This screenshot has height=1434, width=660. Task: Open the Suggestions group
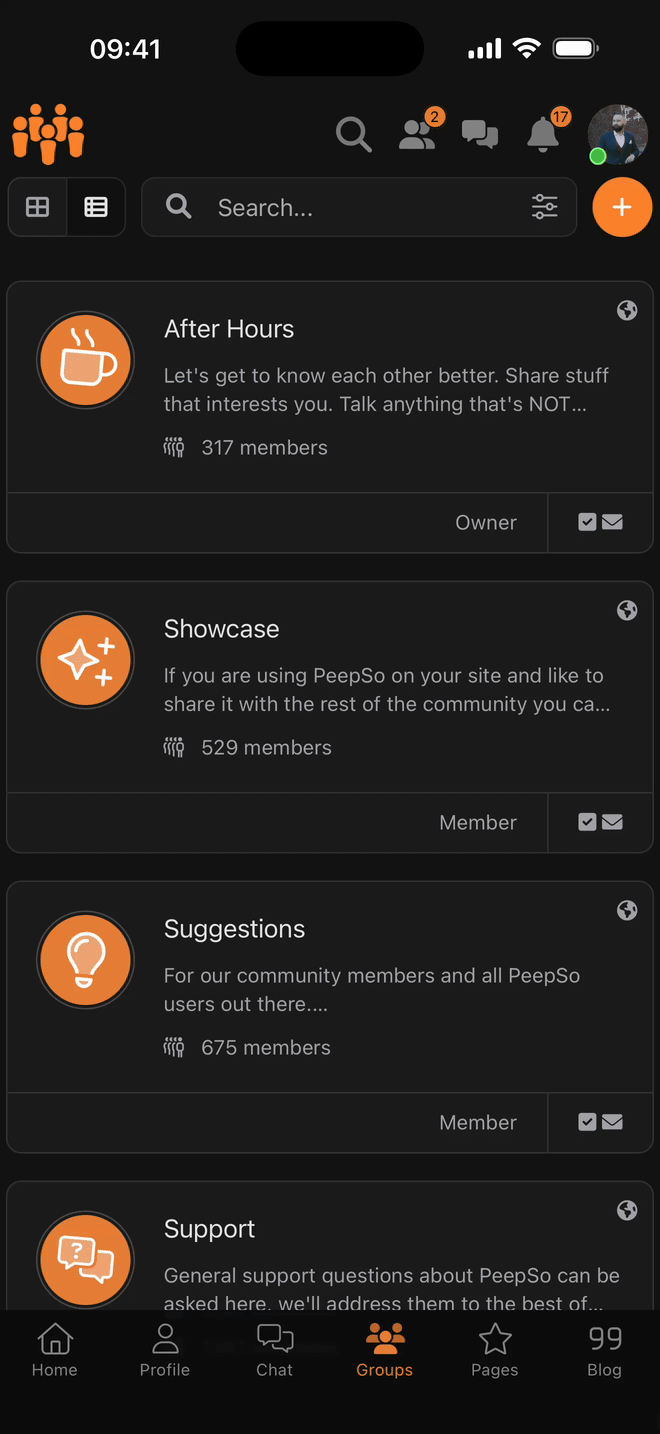coord(234,929)
